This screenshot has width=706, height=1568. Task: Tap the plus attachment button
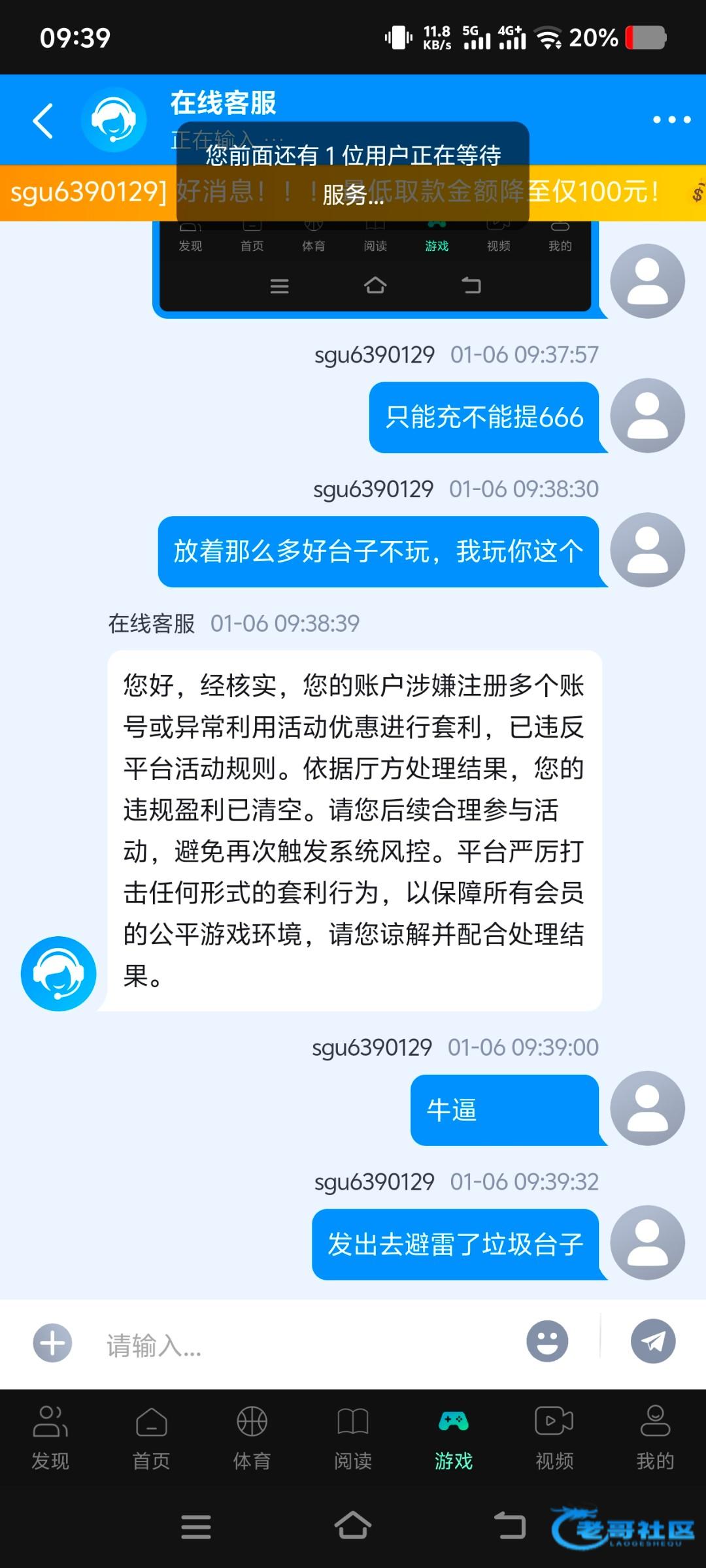pos(52,1343)
